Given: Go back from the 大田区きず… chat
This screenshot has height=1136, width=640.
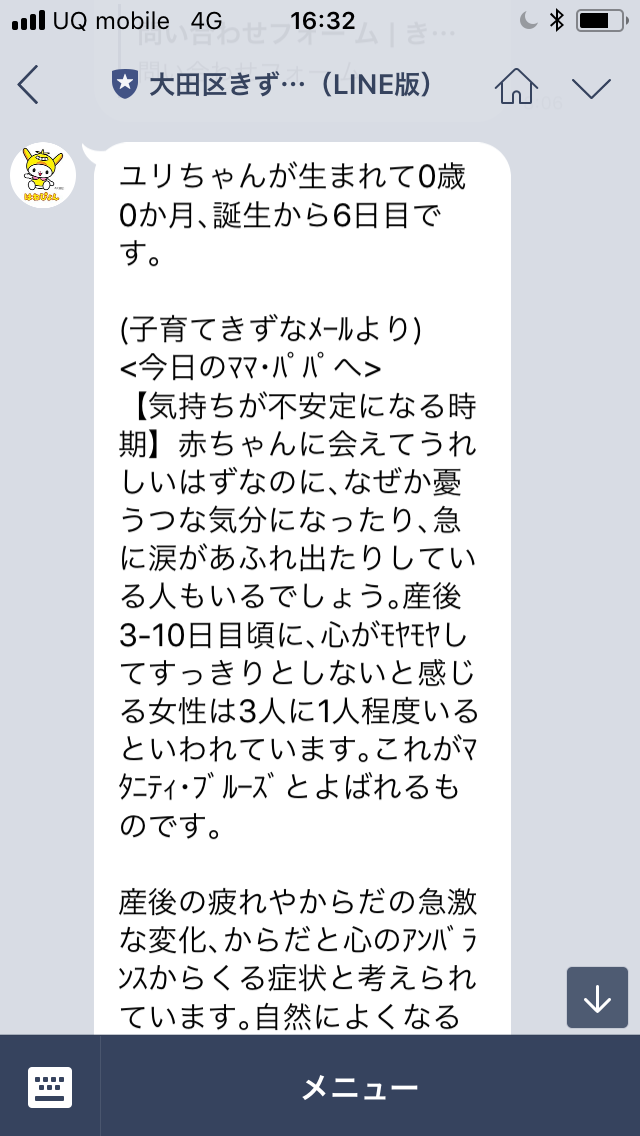Looking at the screenshot, I should pyautogui.click(x=28, y=86).
